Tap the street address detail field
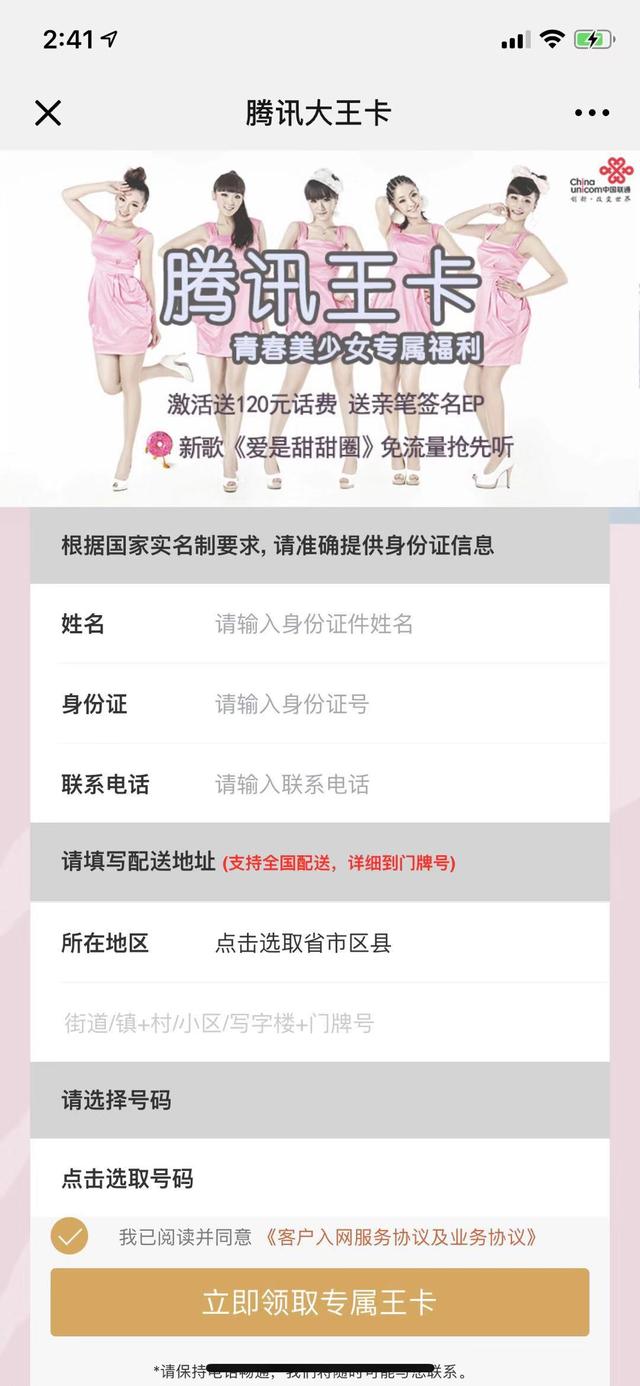The height and width of the screenshot is (1386, 640). (320, 1023)
